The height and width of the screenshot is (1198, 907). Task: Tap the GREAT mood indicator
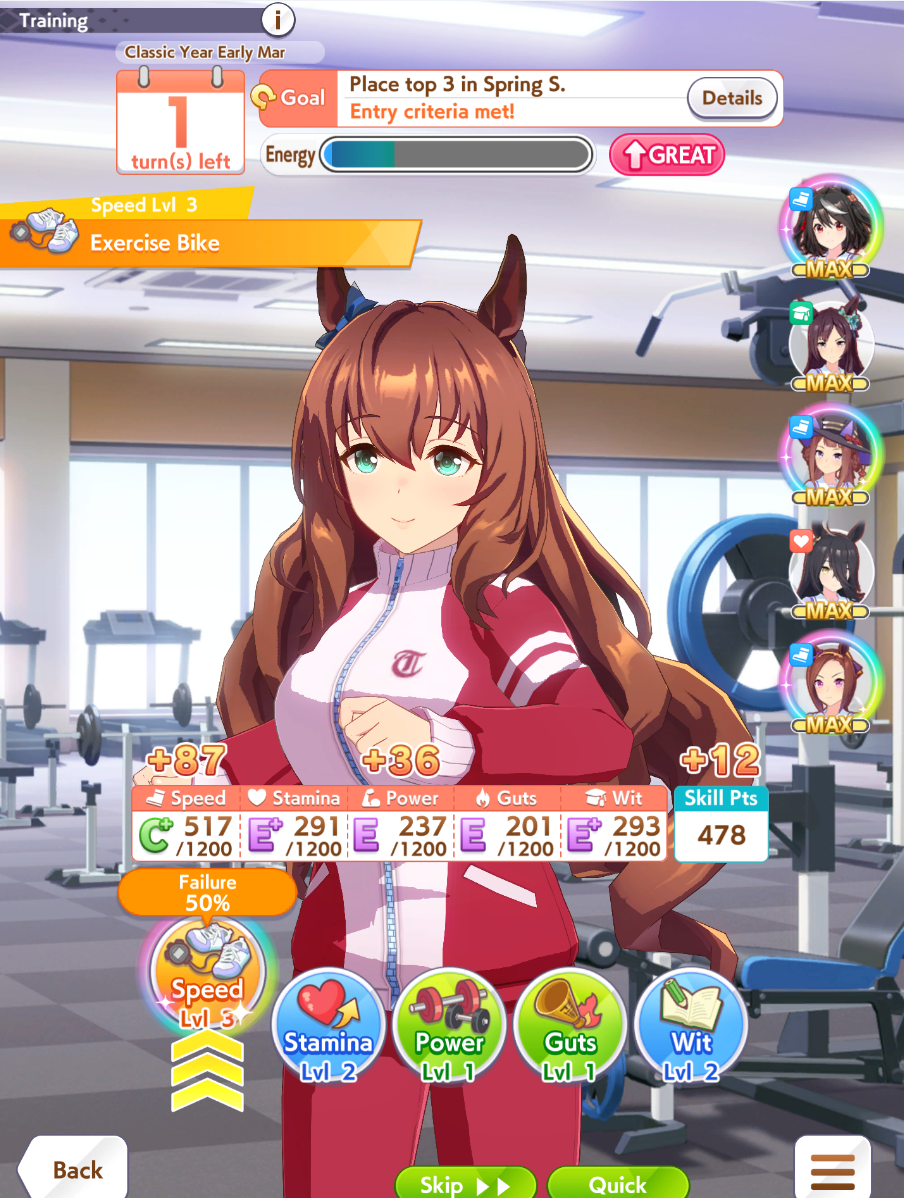pos(667,155)
